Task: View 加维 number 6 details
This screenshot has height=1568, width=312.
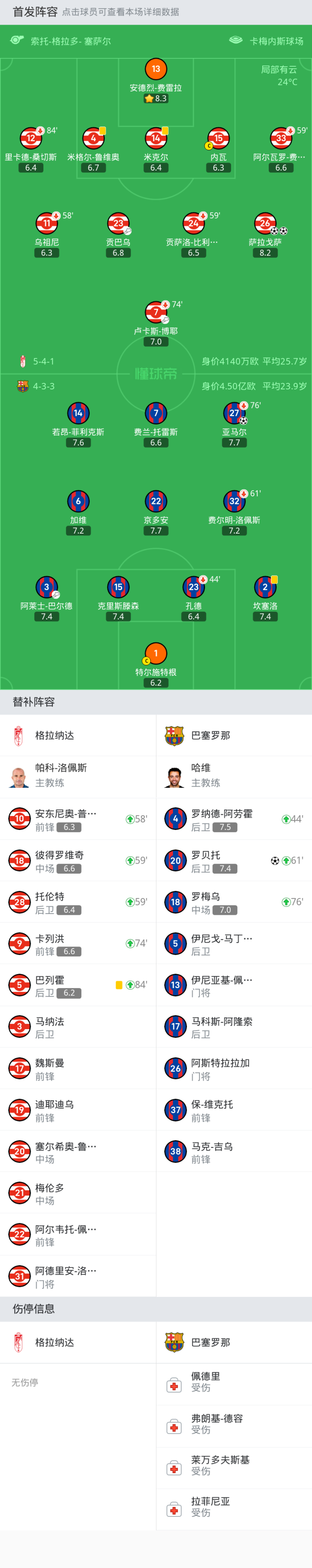Action: [78, 502]
